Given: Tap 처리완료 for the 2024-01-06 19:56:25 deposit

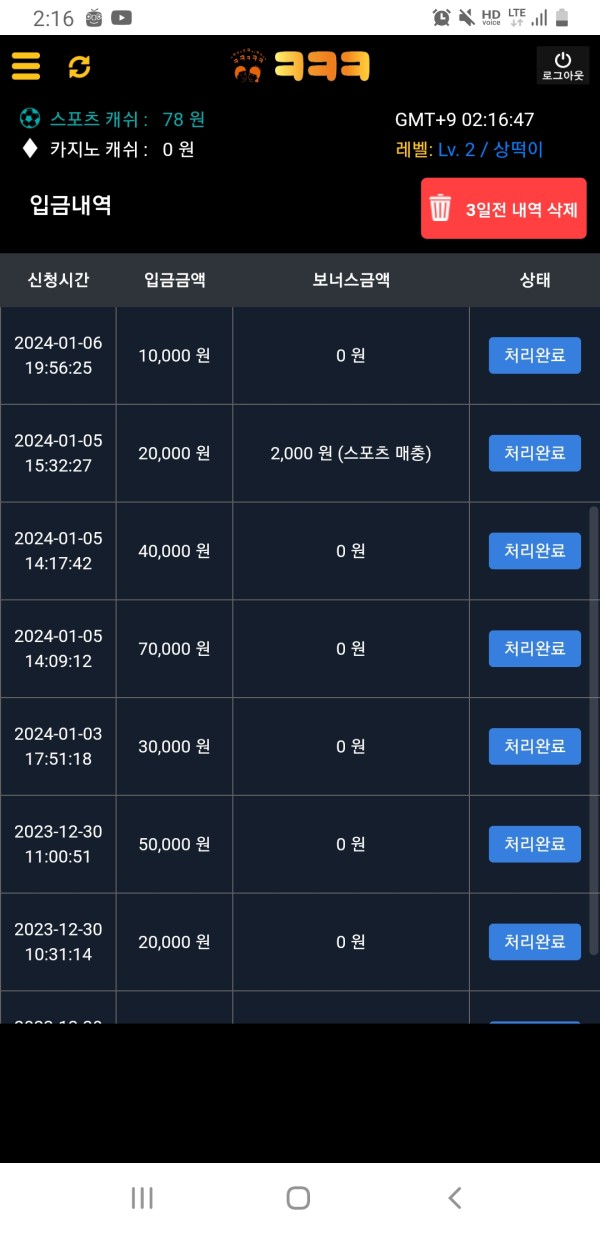Looking at the screenshot, I should click(534, 355).
